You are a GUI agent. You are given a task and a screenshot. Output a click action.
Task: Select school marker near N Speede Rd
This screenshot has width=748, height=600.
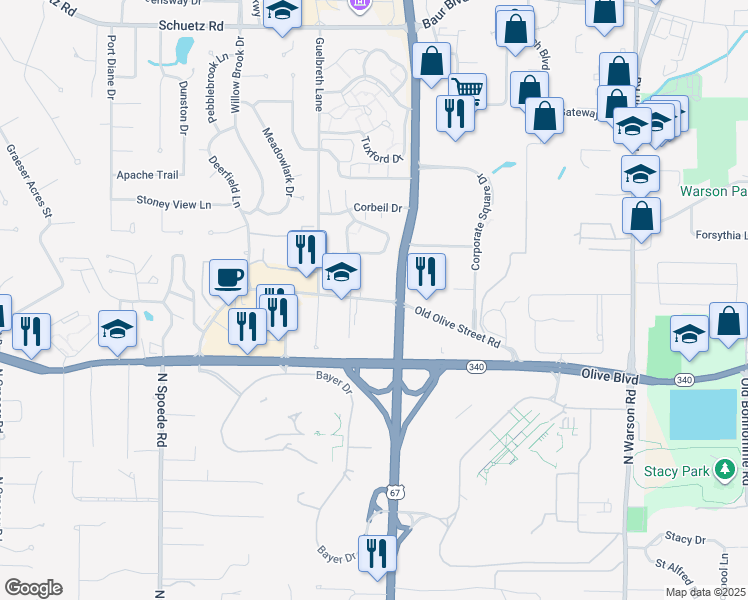pyautogui.click(x=117, y=329)
